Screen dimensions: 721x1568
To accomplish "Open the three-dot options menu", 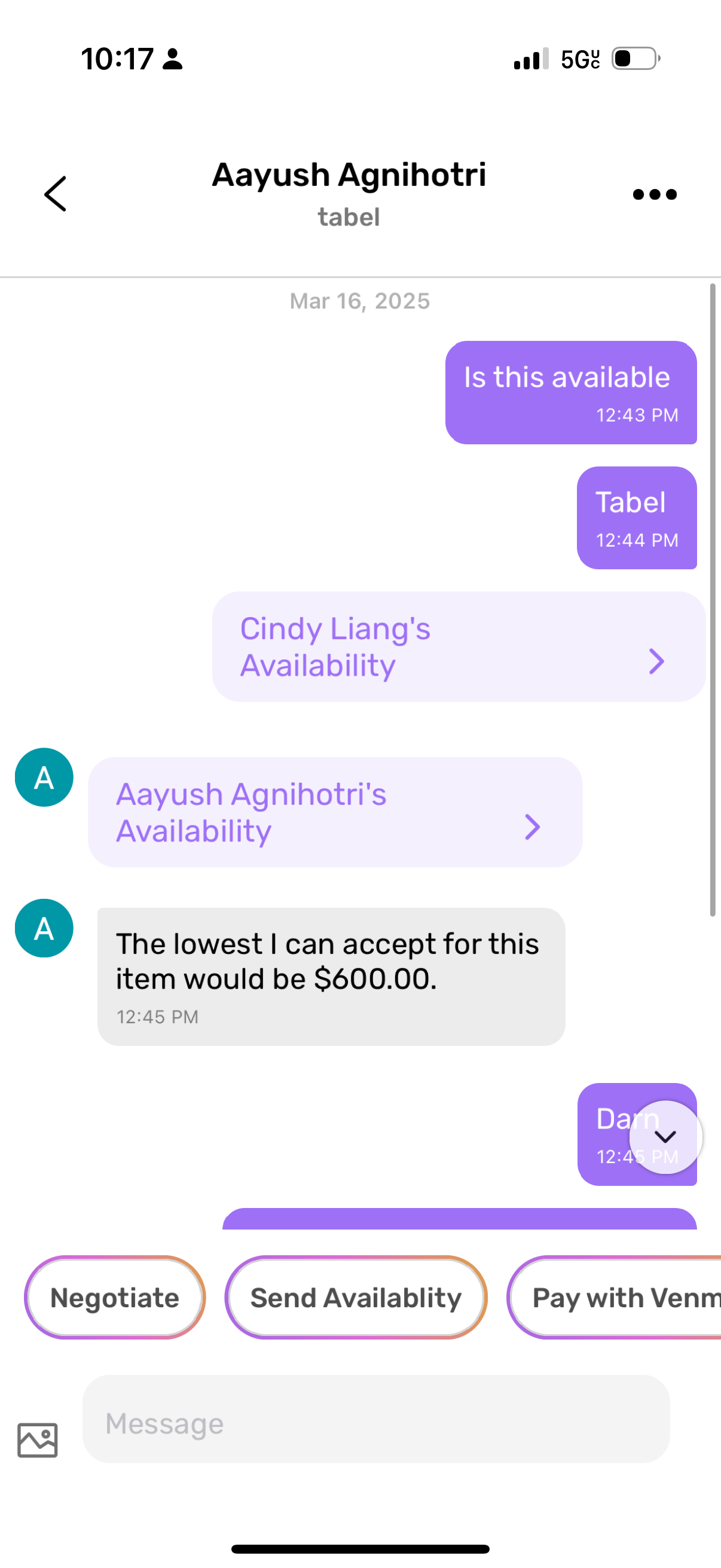I will tap(654, 194).
